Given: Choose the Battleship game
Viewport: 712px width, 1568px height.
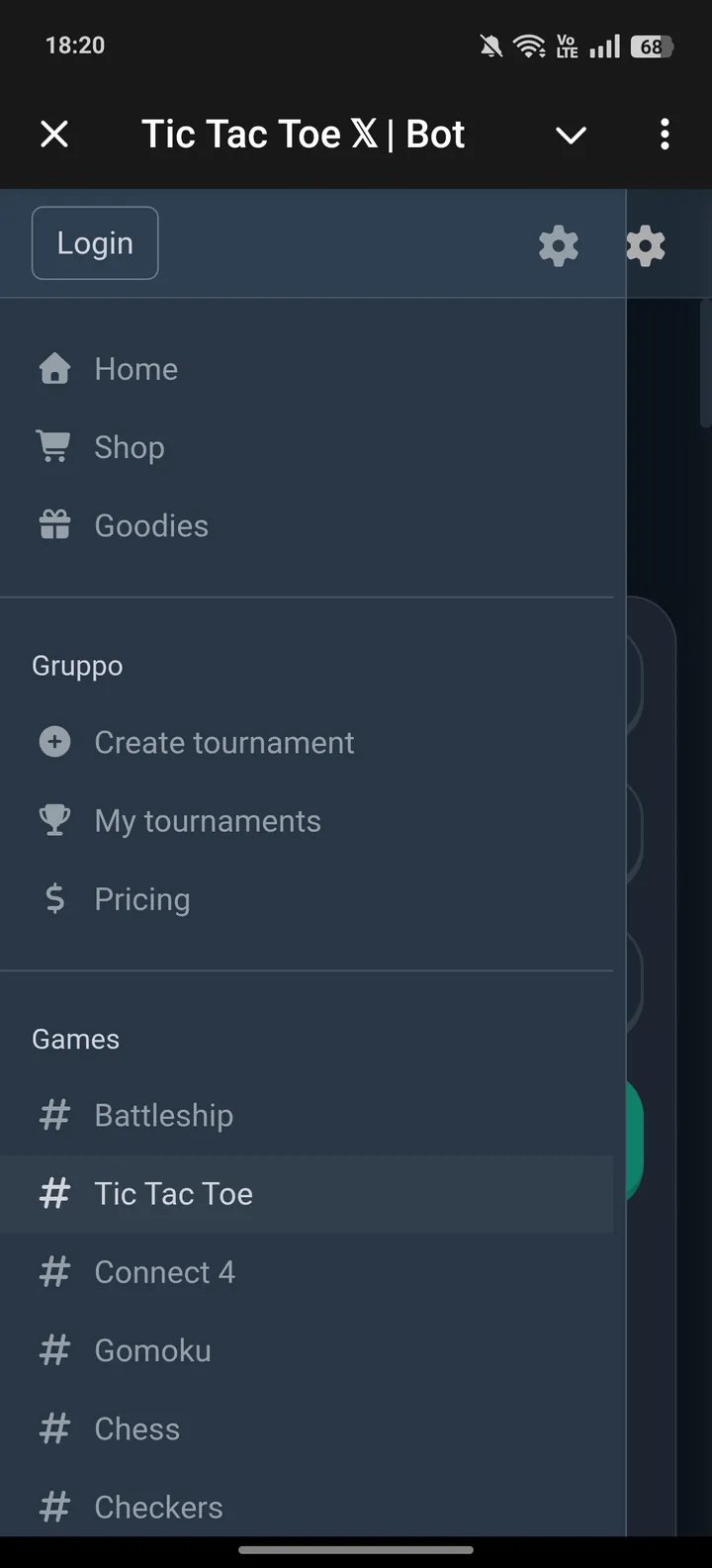Looking at the screenshot, I should (x=163, y=1115).
